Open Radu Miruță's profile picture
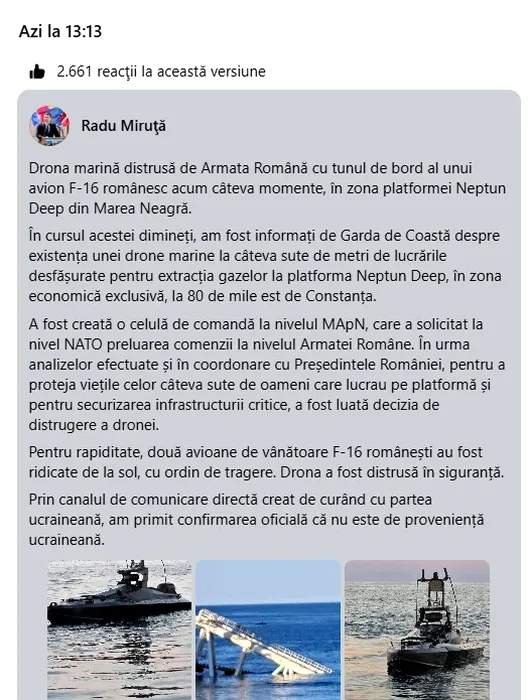Viewport: 528px width, 700px height. point(49,126)
